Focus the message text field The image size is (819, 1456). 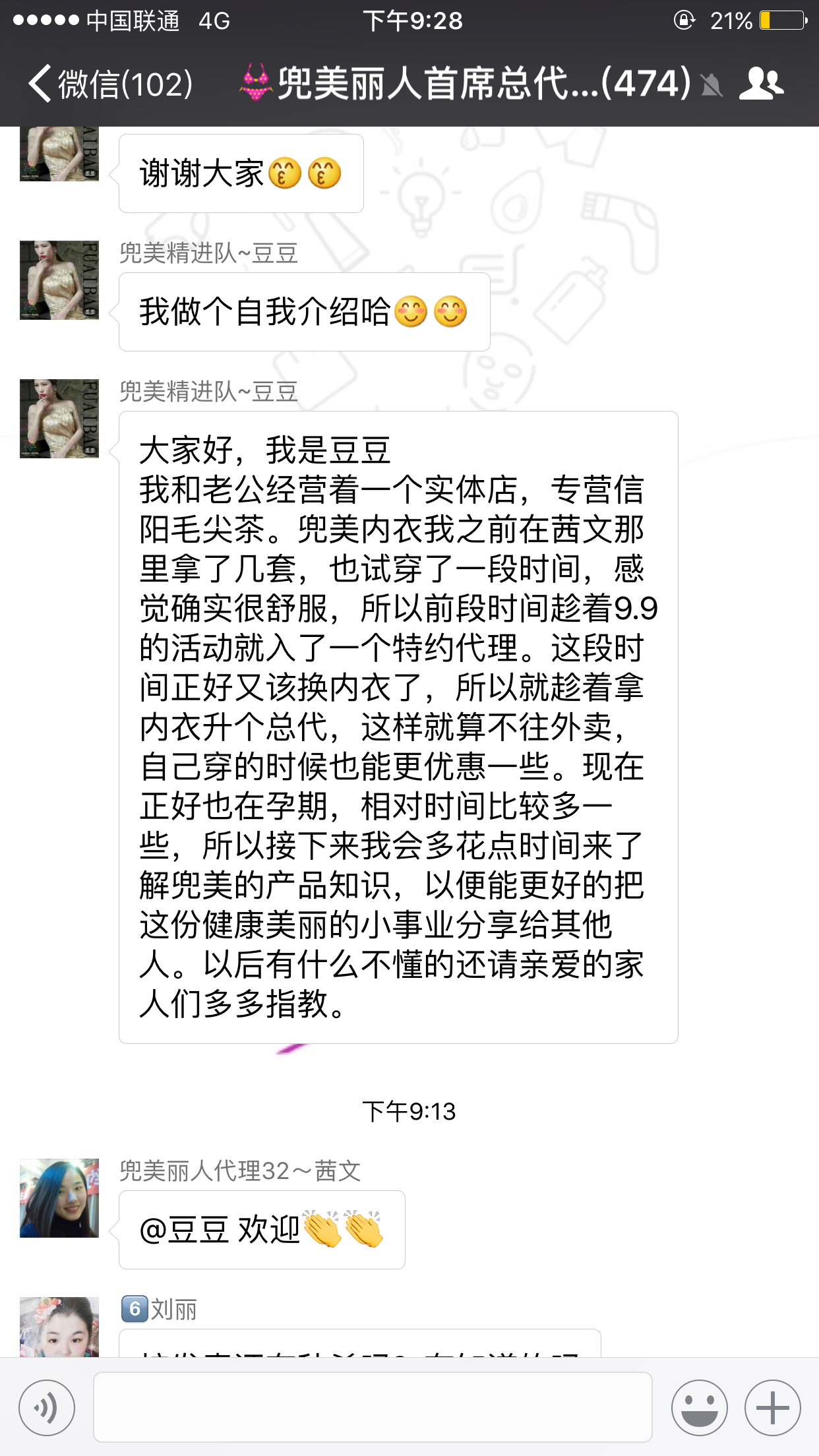pyautogui.click(x=373, y=1407)
